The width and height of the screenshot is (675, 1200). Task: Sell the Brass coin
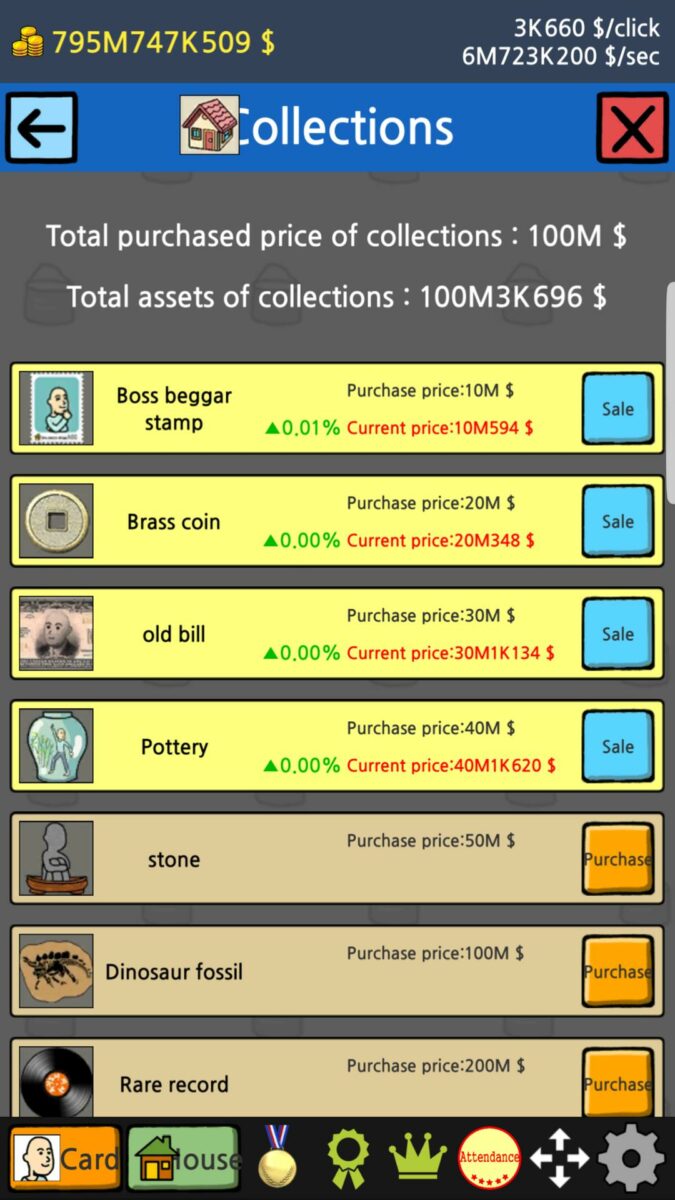click(618, 521)
